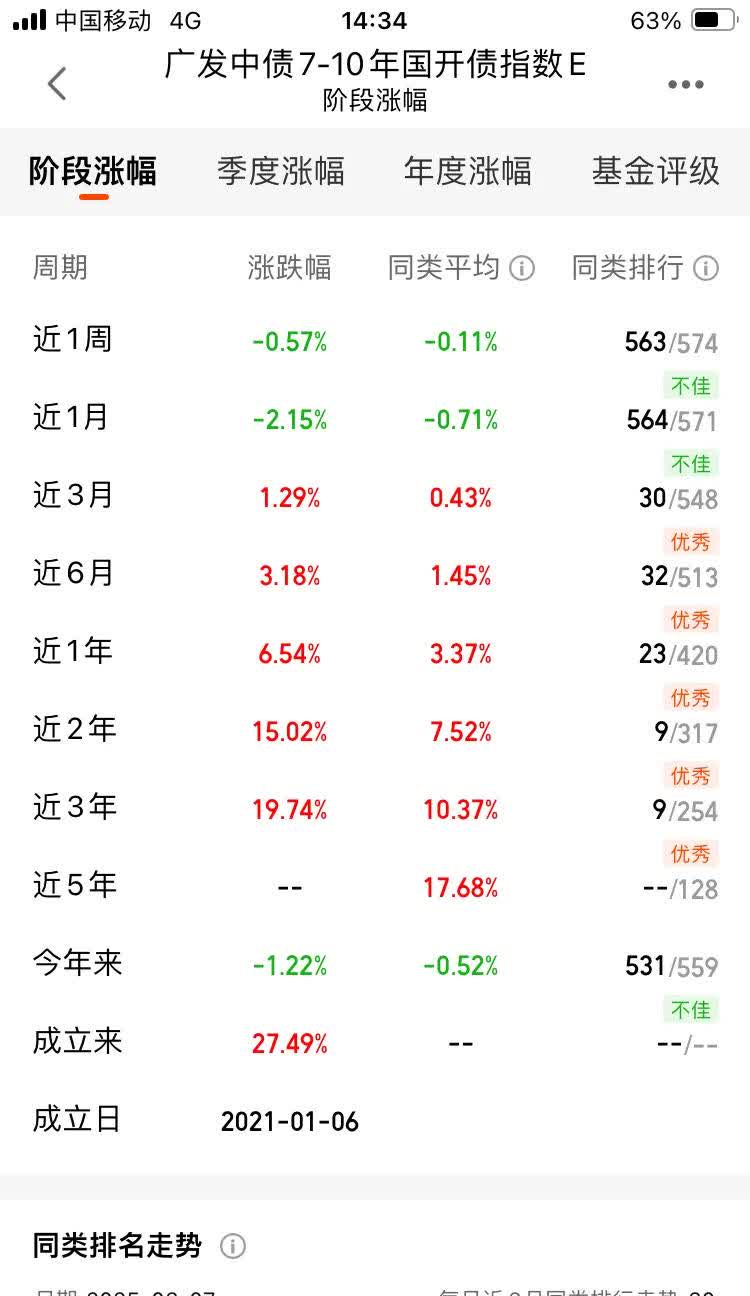This screenshot has width=750, height=1296.
Task: Switch to the 季度涨幅 tab
Action: (x=282, y=172)
